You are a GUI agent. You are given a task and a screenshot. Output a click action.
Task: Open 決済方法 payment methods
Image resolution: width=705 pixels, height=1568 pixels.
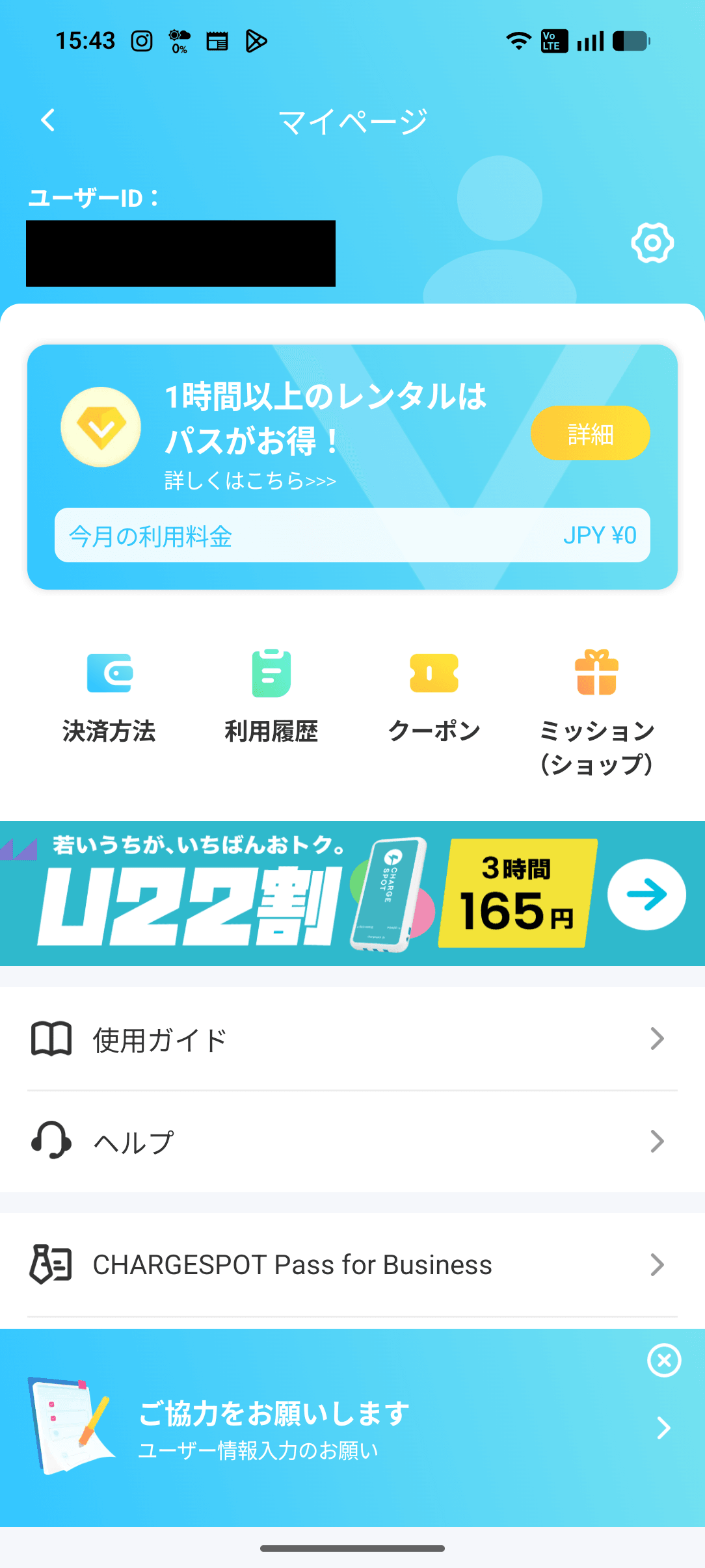(109, 697)
